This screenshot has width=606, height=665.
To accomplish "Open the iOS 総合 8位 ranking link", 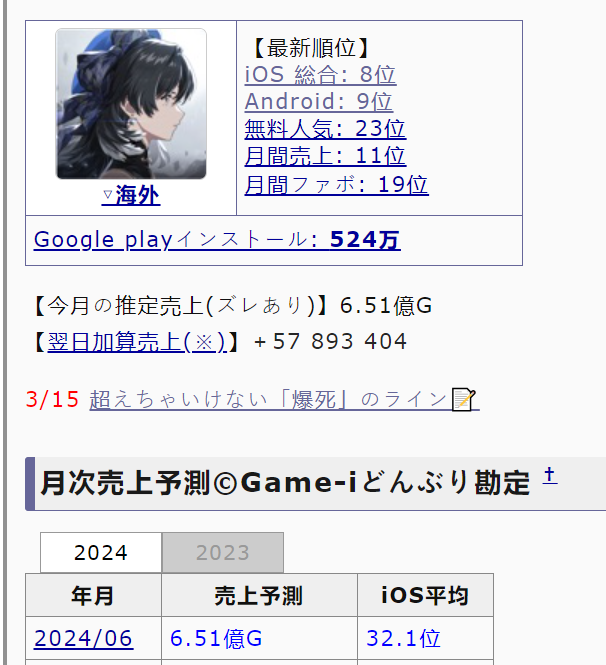I will (x=320, y=74).
